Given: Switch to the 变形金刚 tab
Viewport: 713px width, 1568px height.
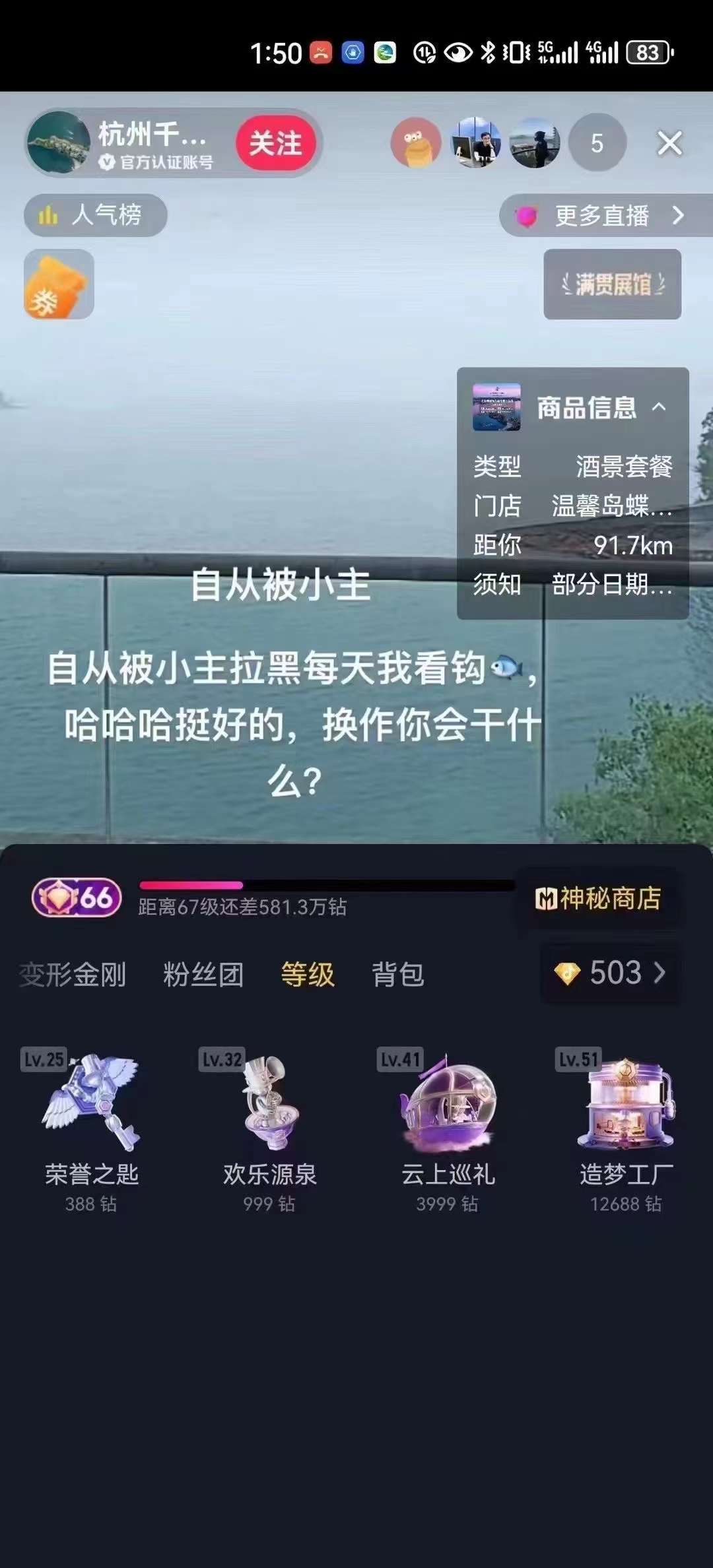Looking at the screenshot, I should 73,974.
